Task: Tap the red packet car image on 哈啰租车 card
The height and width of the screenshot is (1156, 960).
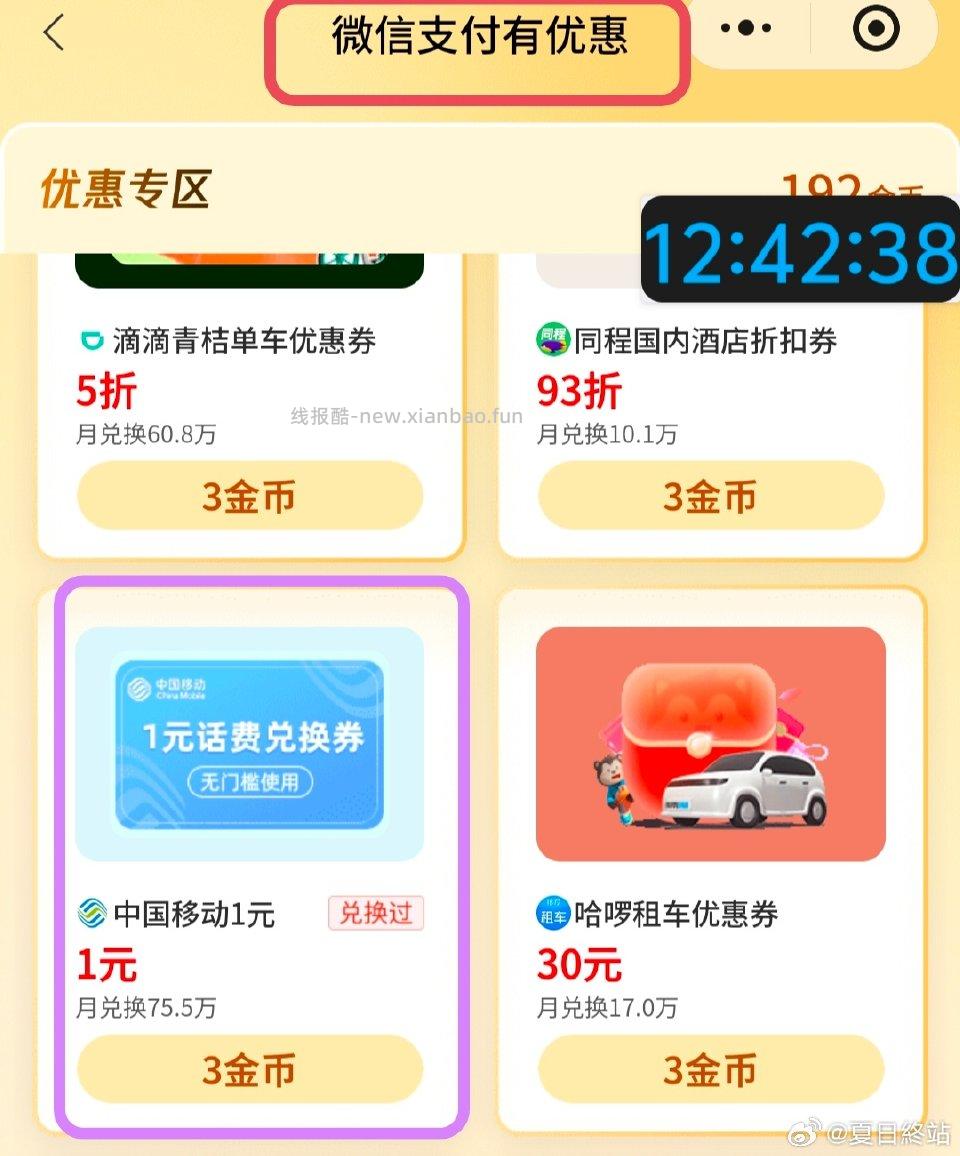Action: pyautogui.click(x=710, y=742)
